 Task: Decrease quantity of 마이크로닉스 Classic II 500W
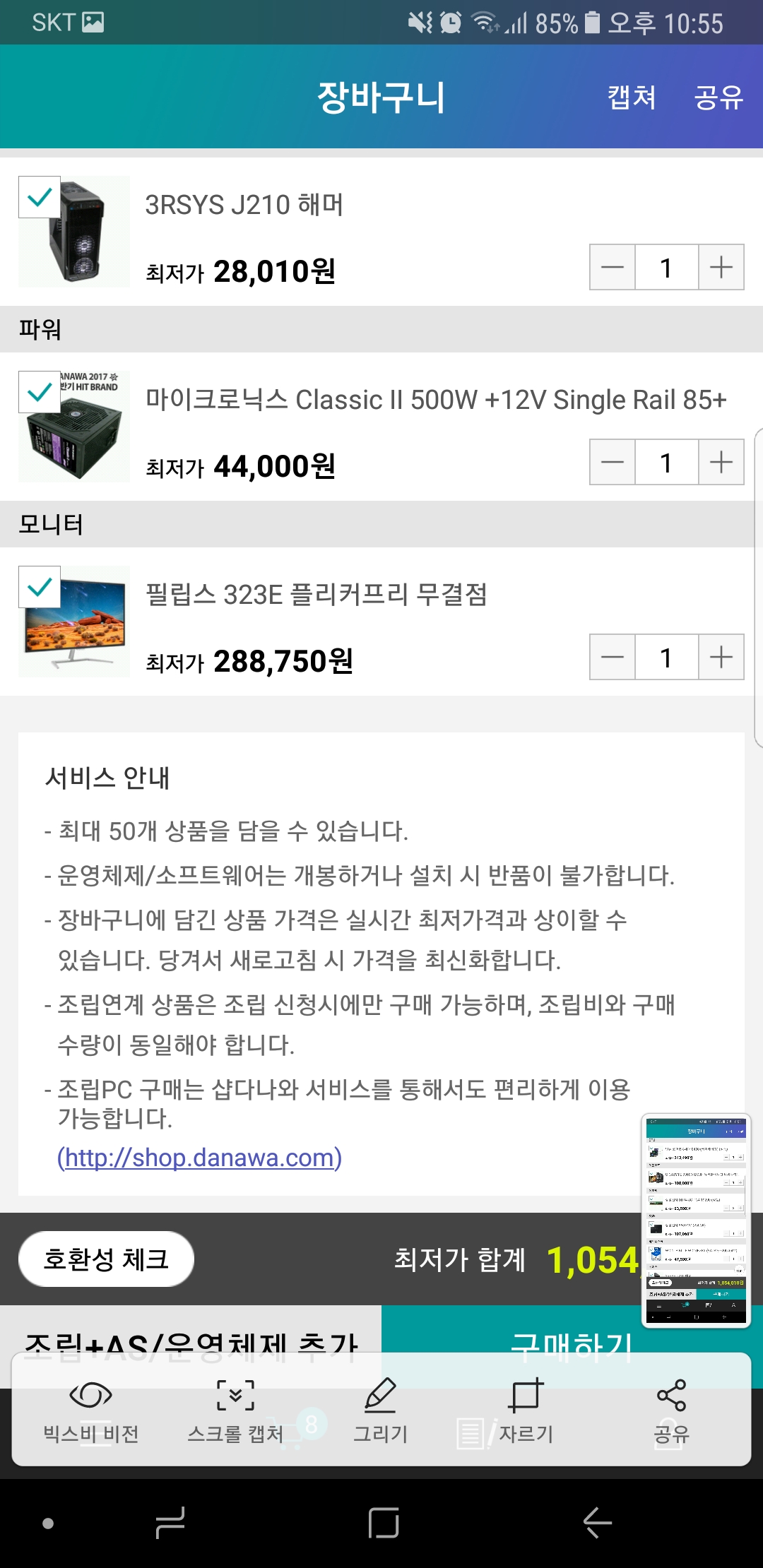(613, 462)
